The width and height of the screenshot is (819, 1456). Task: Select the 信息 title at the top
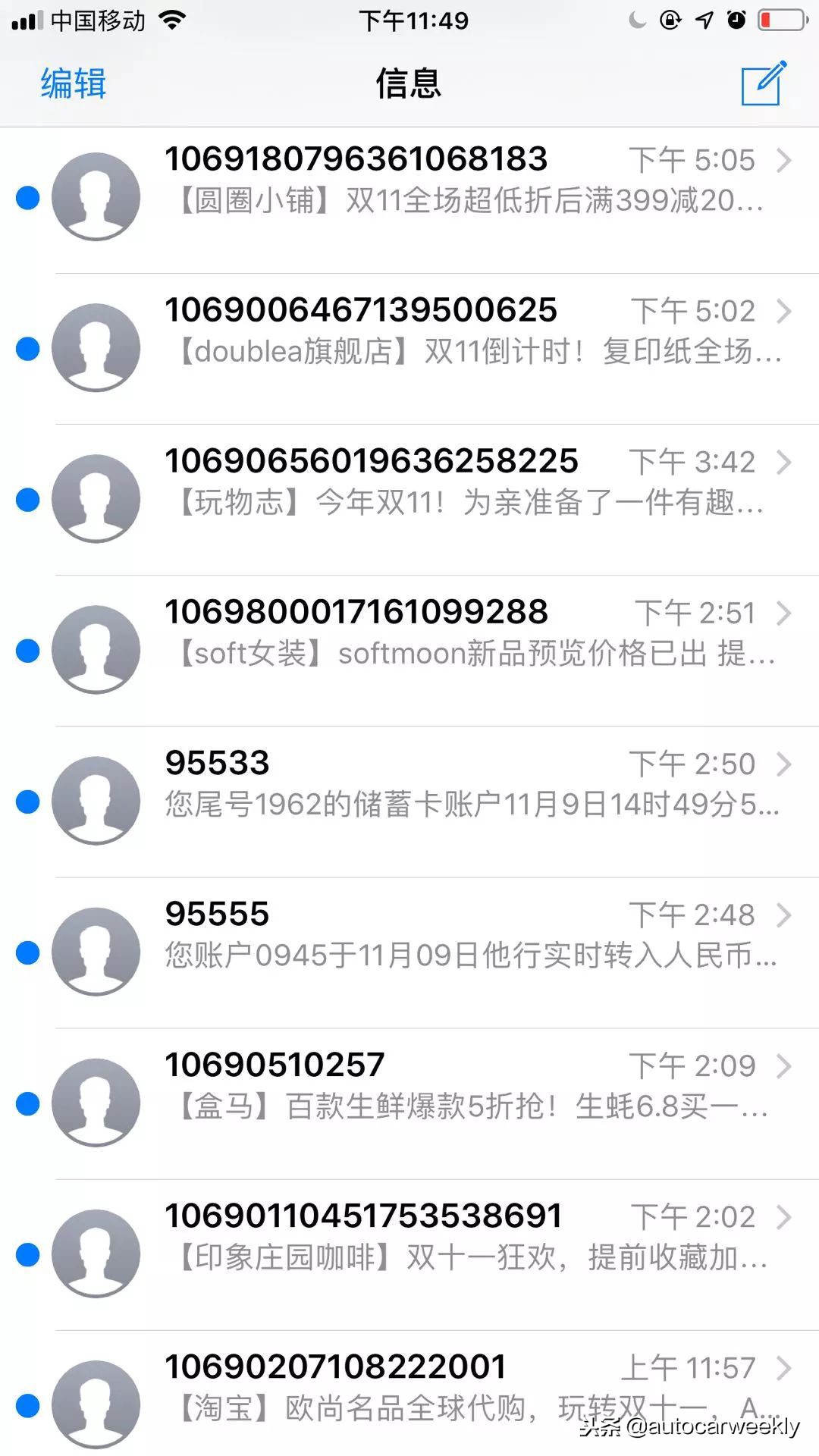pyautogui.click(x=409, y=85)
